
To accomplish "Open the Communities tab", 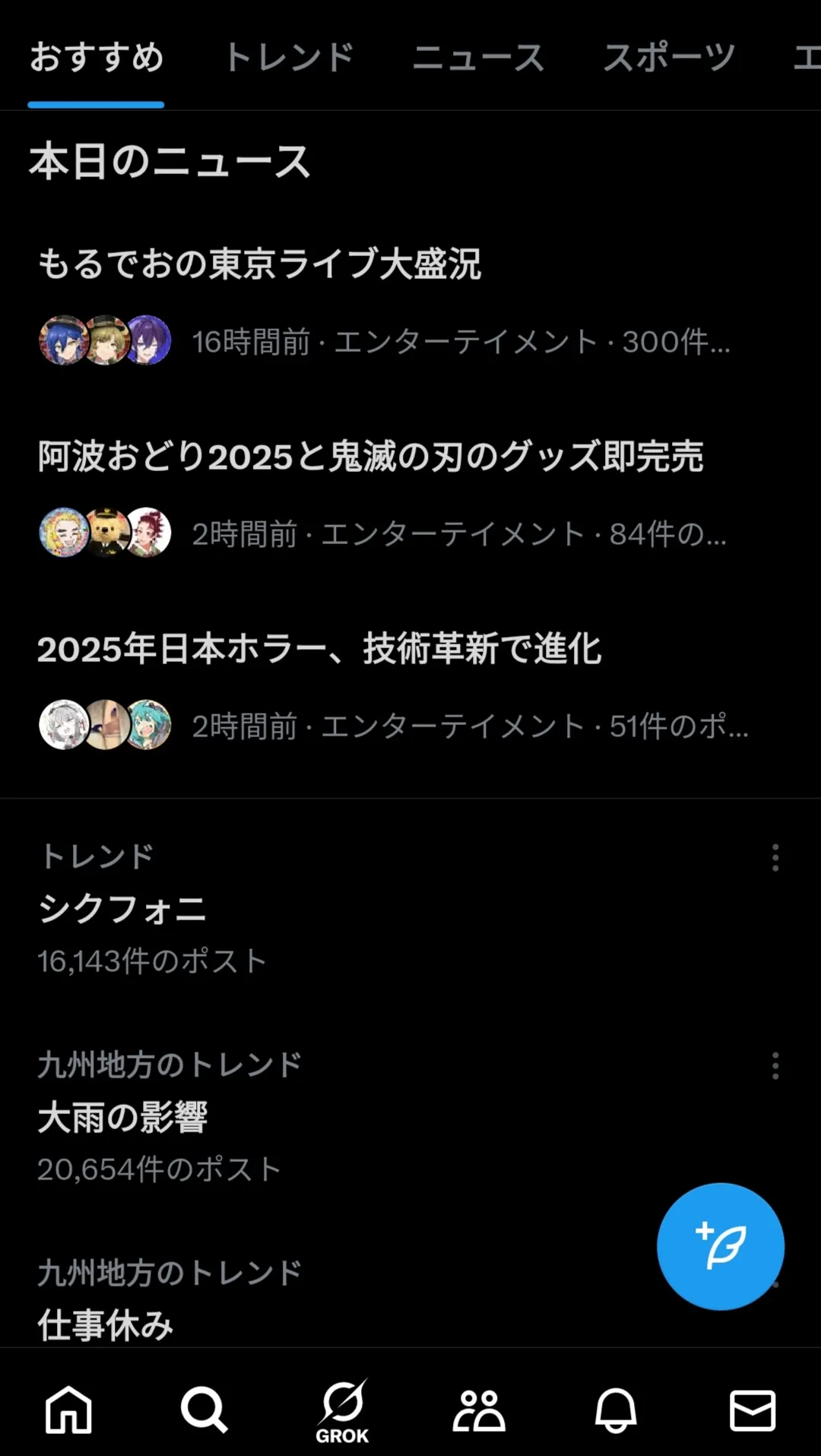I will (479, 1410).
